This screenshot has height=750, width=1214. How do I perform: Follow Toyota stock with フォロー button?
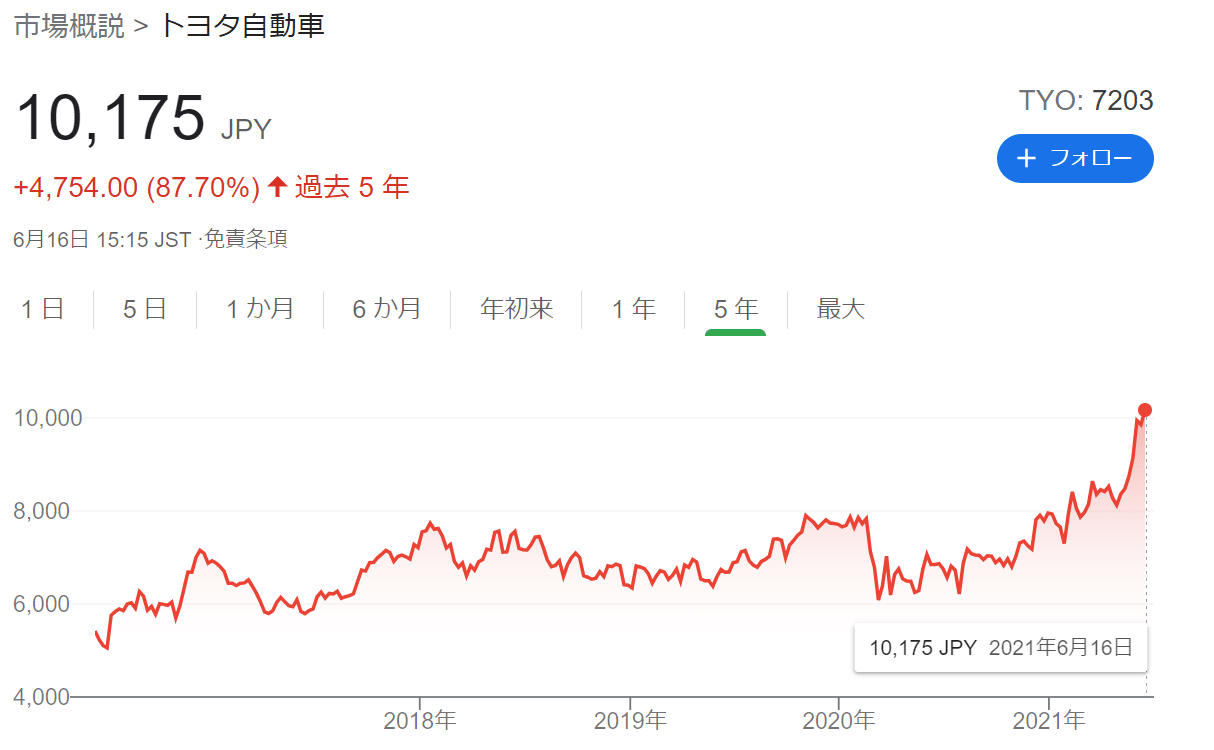[x=1075, y=158]
